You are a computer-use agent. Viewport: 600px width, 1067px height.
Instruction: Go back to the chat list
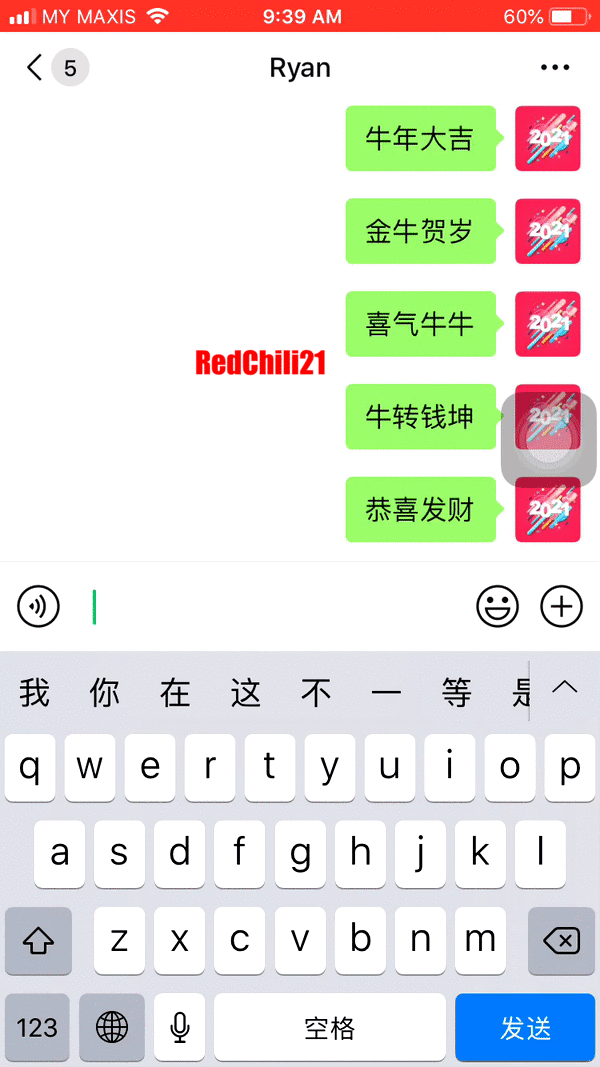36,68
